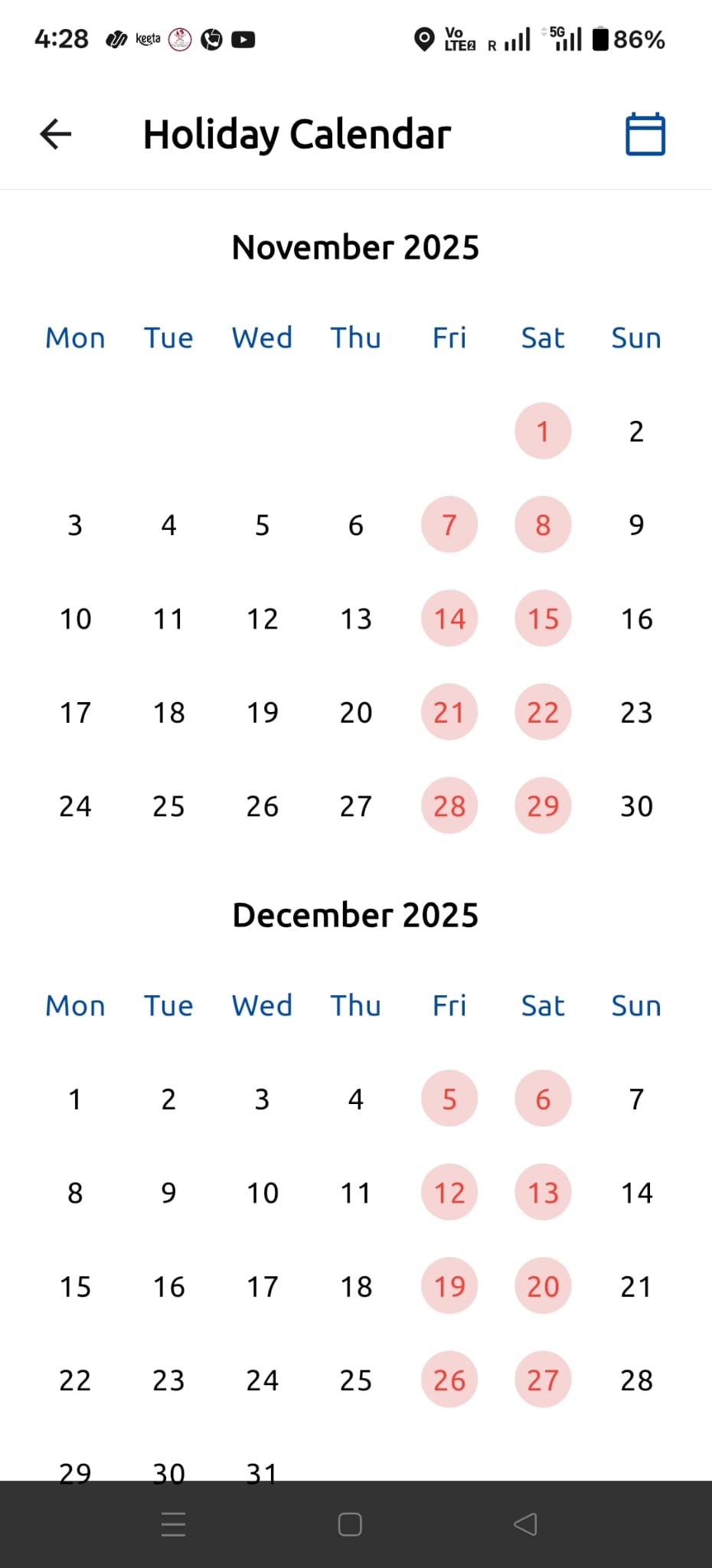Select holiday November 1, 2025
Screen dimensions: 712x1568
pyautogui.click(x=543, y=431)
